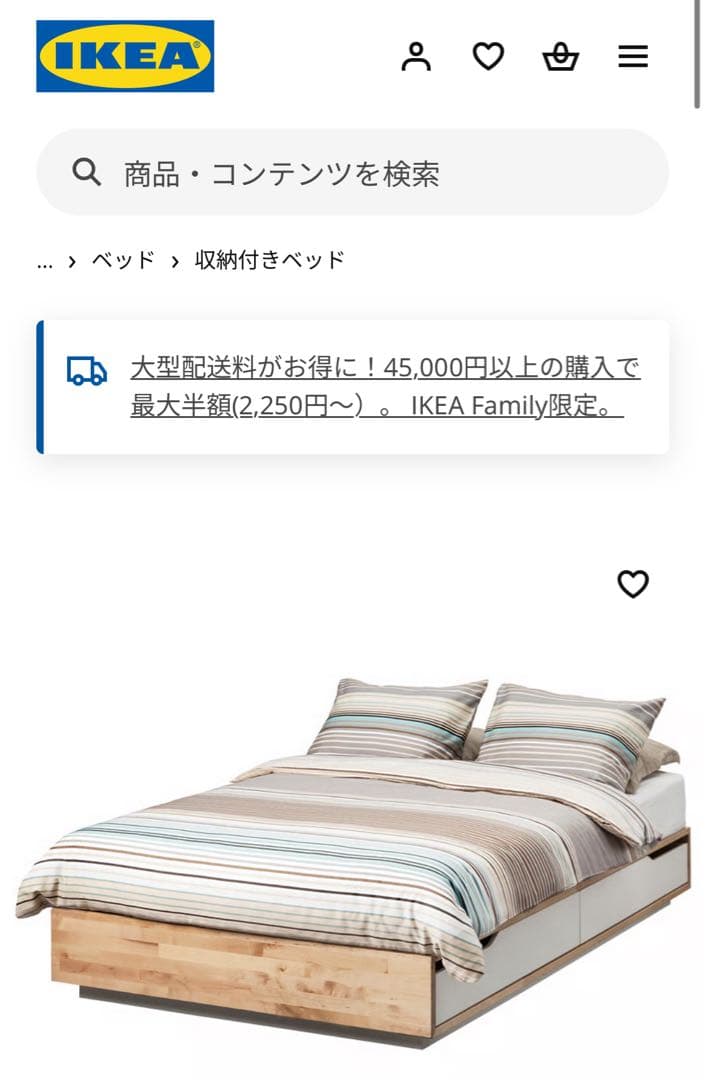This screenshot has width=706, height=1080.
Task: Open the account profile icon
Action: pyautogui.click(x=416, y=57)
